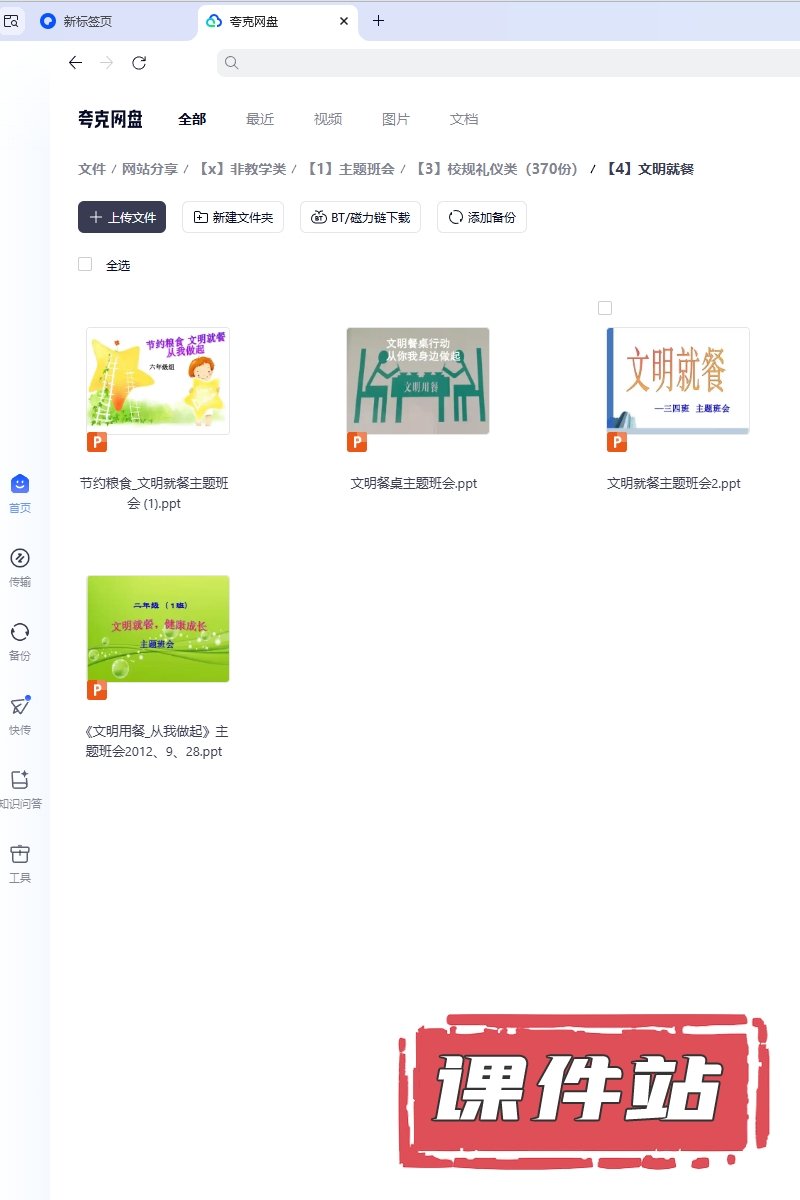Open the 传输 section in the sidebar
This screenshot has width=800, height=1200.
pos(20,566)
